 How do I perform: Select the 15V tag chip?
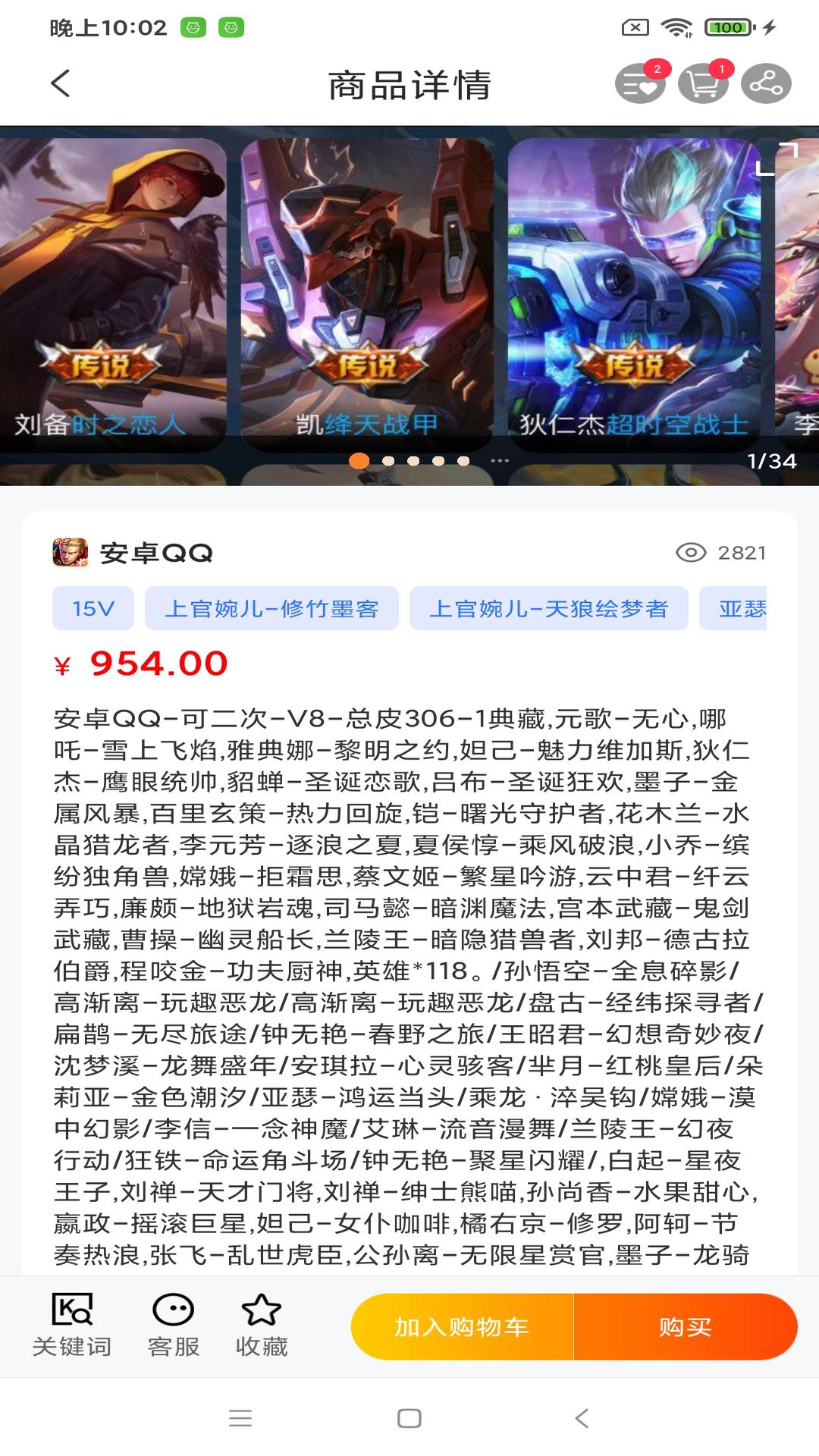pyautogui.click(x=93, y=608)
